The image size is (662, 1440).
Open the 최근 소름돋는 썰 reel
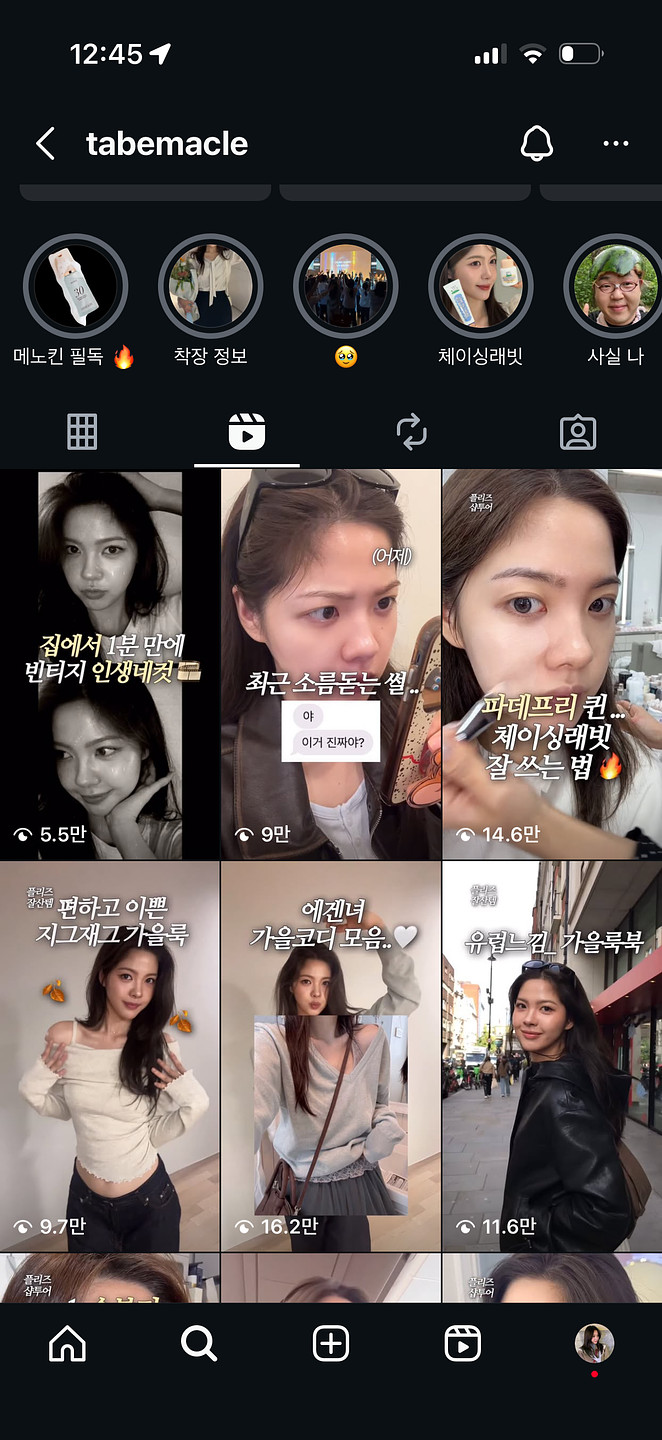click(331, 664)
